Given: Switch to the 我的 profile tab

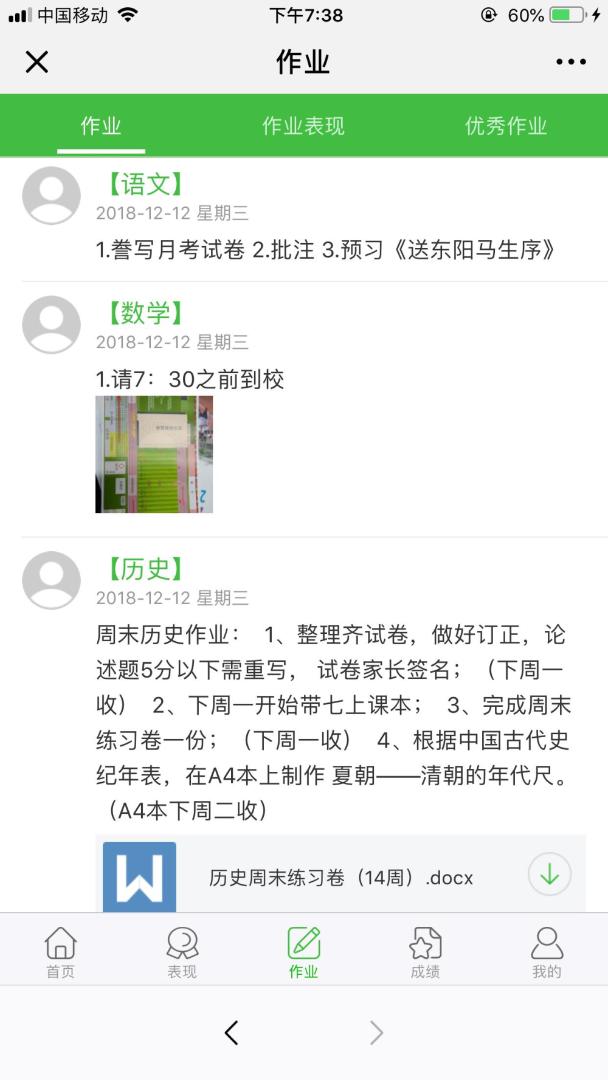Looking at the screenshot, I should [x=547, y=951].
